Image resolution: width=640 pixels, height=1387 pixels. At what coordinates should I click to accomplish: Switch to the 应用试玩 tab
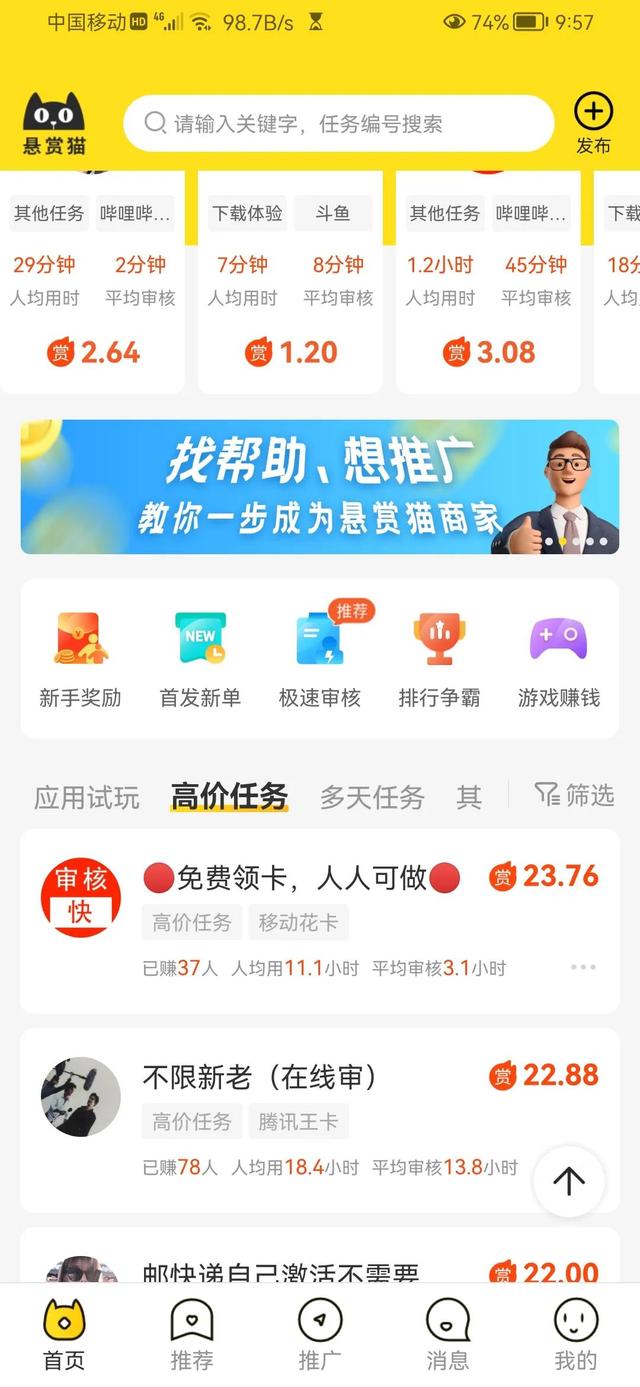pos(87,797)
